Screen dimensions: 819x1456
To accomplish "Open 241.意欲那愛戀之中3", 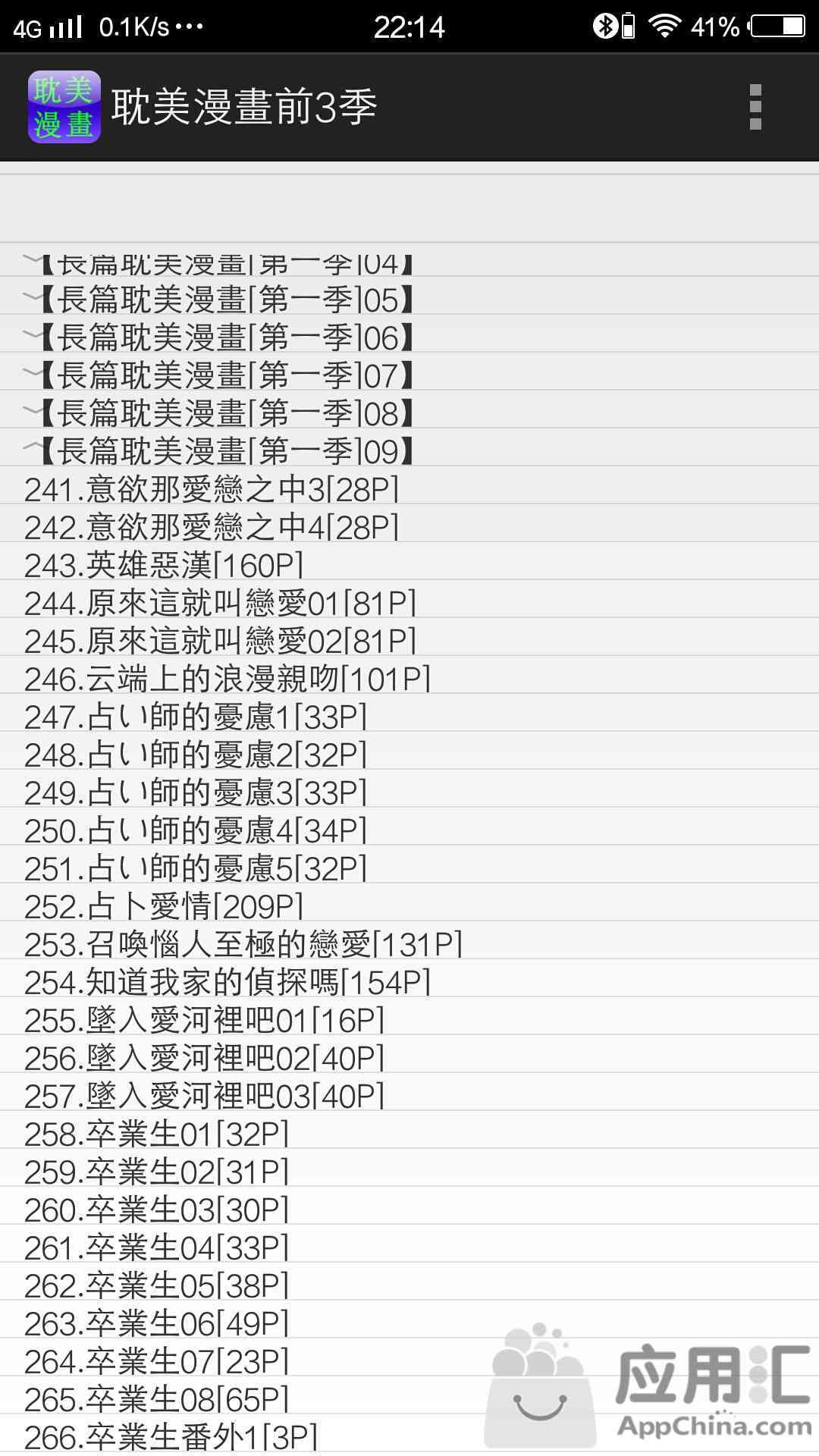I will (409, 489).
